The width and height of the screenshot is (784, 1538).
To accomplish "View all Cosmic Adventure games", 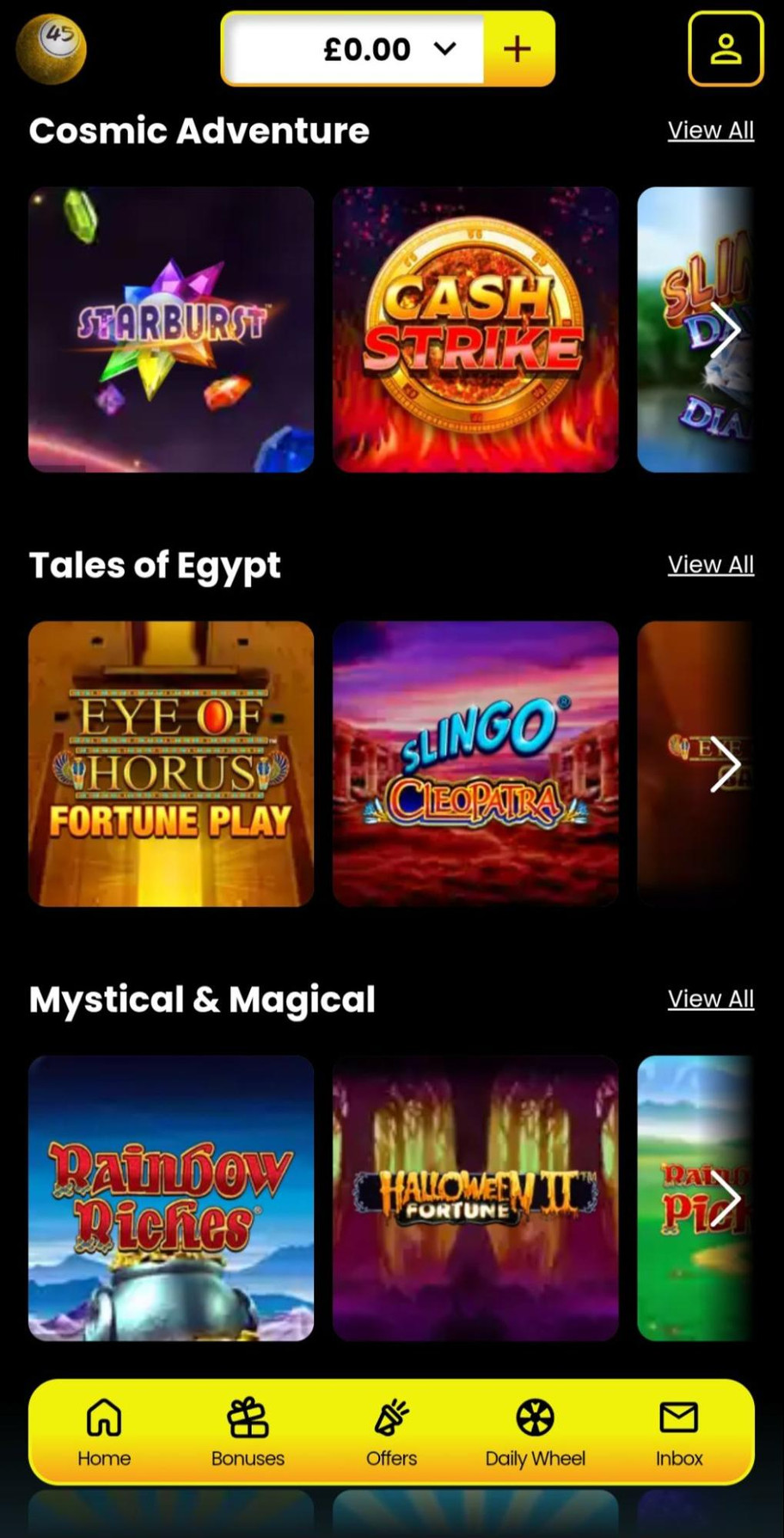I will [x=710, y=131].
